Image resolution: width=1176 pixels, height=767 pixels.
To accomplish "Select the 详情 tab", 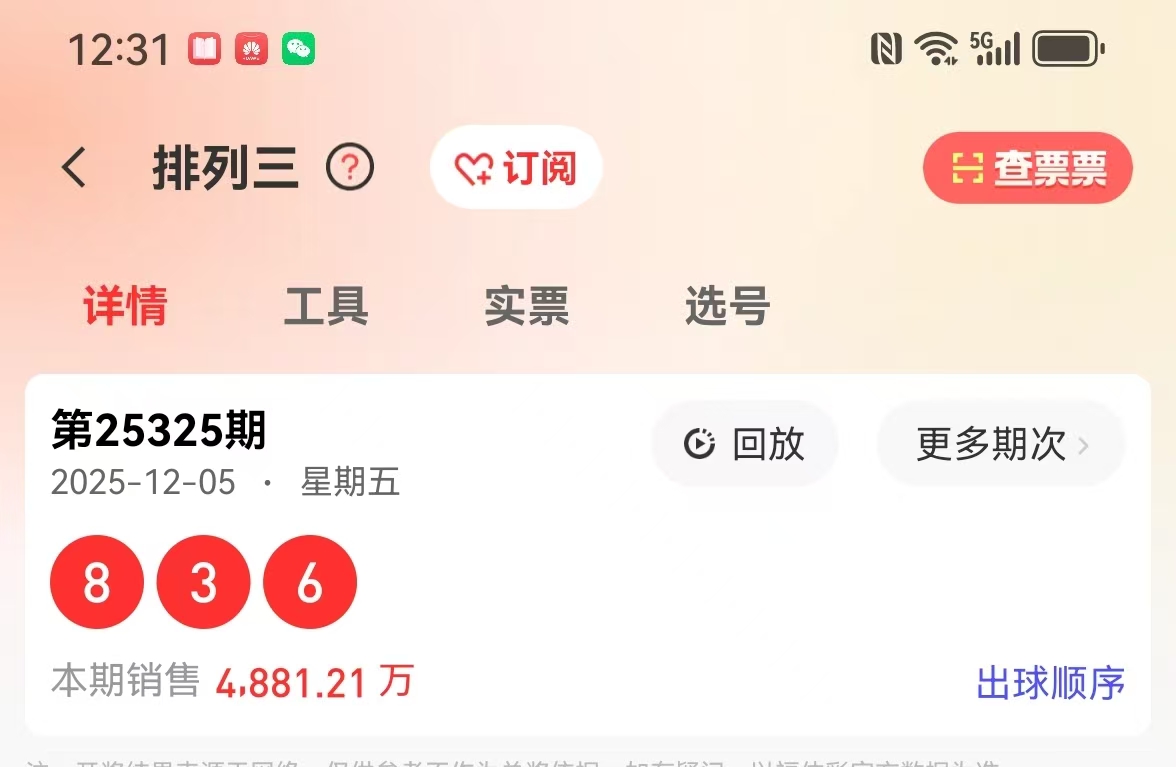I will [x=125, y=306].
